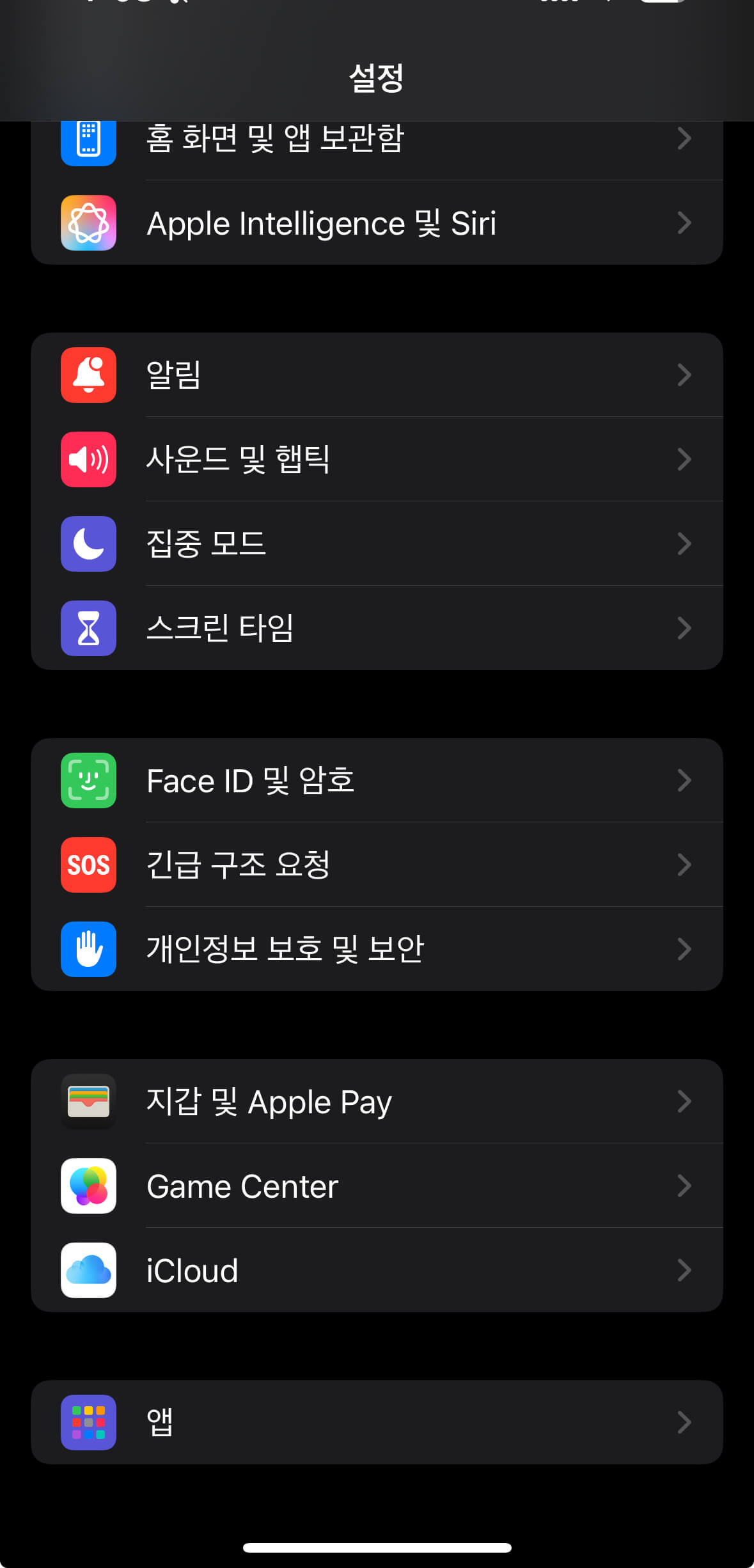Open the 홈 화면 및 앱 보관함 row
This screenshot has height=1568, width=754.
pyautogui.click(x=377, y=140)
